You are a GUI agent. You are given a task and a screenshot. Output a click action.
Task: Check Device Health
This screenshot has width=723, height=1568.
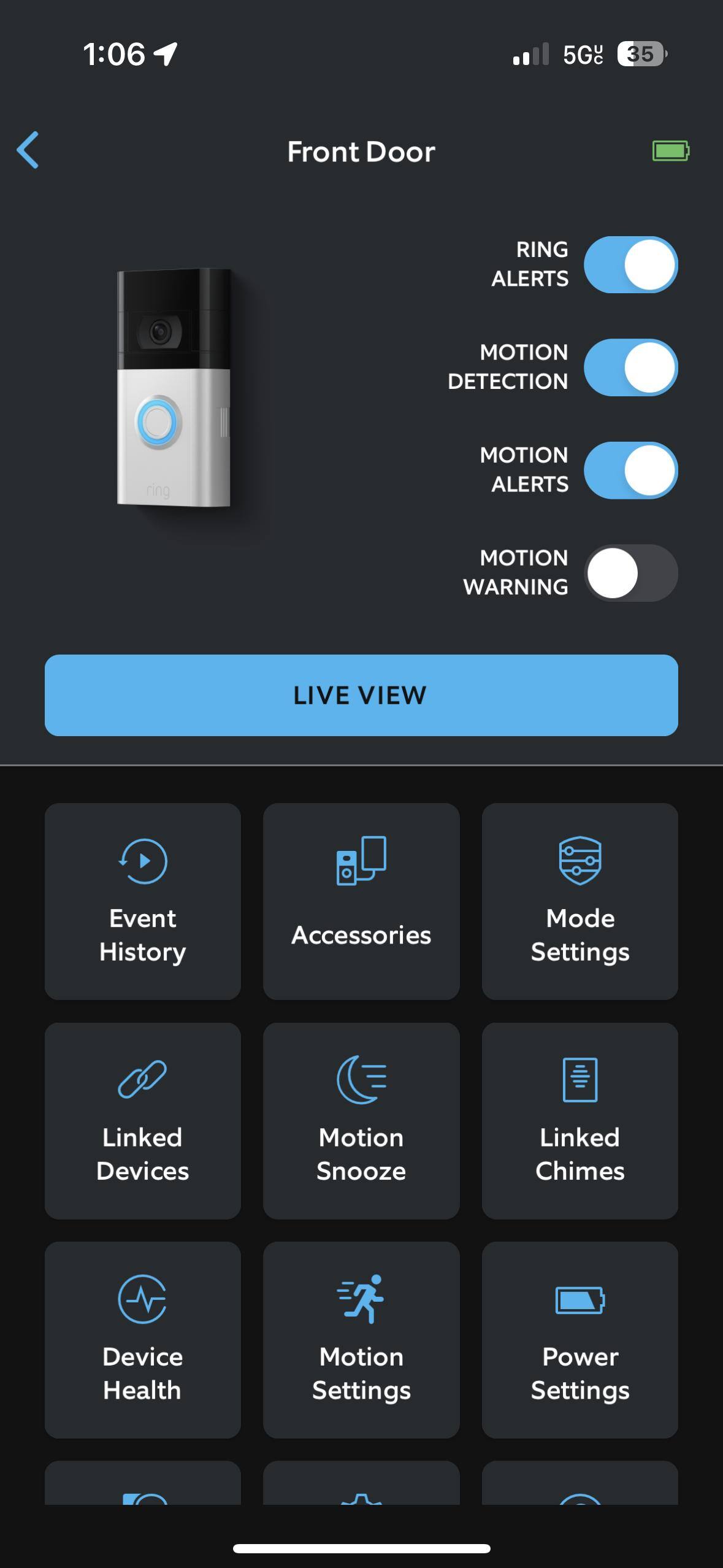pyautogui.click(x=142, y=1340)
